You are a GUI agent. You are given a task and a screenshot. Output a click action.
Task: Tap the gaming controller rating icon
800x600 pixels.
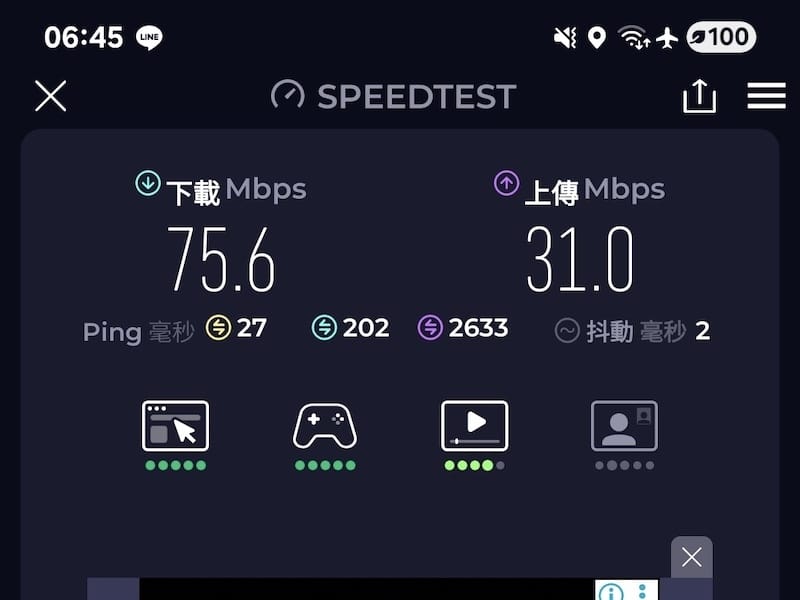click(325, 426)
